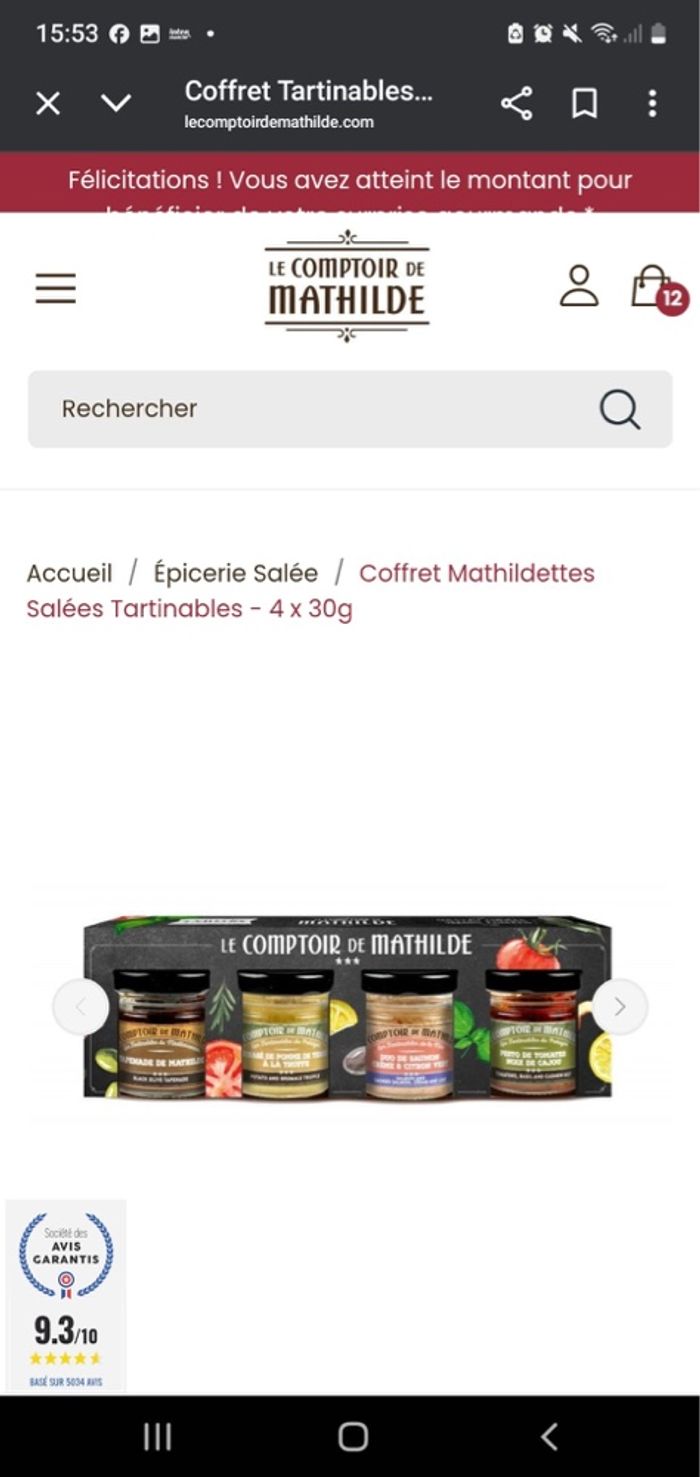Open the Épicerie Salée breadcrumb category
700x1477 pixels.
tap(235, 573)
